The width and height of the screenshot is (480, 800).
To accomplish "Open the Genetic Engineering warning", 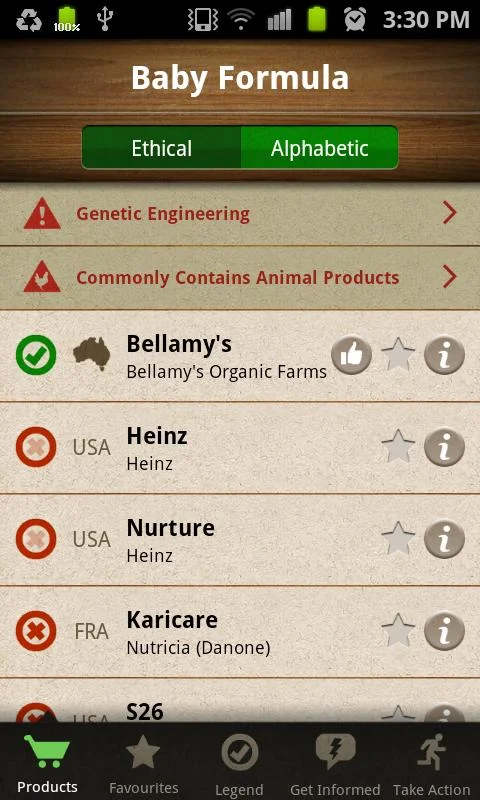I will [x=240, y=214].
